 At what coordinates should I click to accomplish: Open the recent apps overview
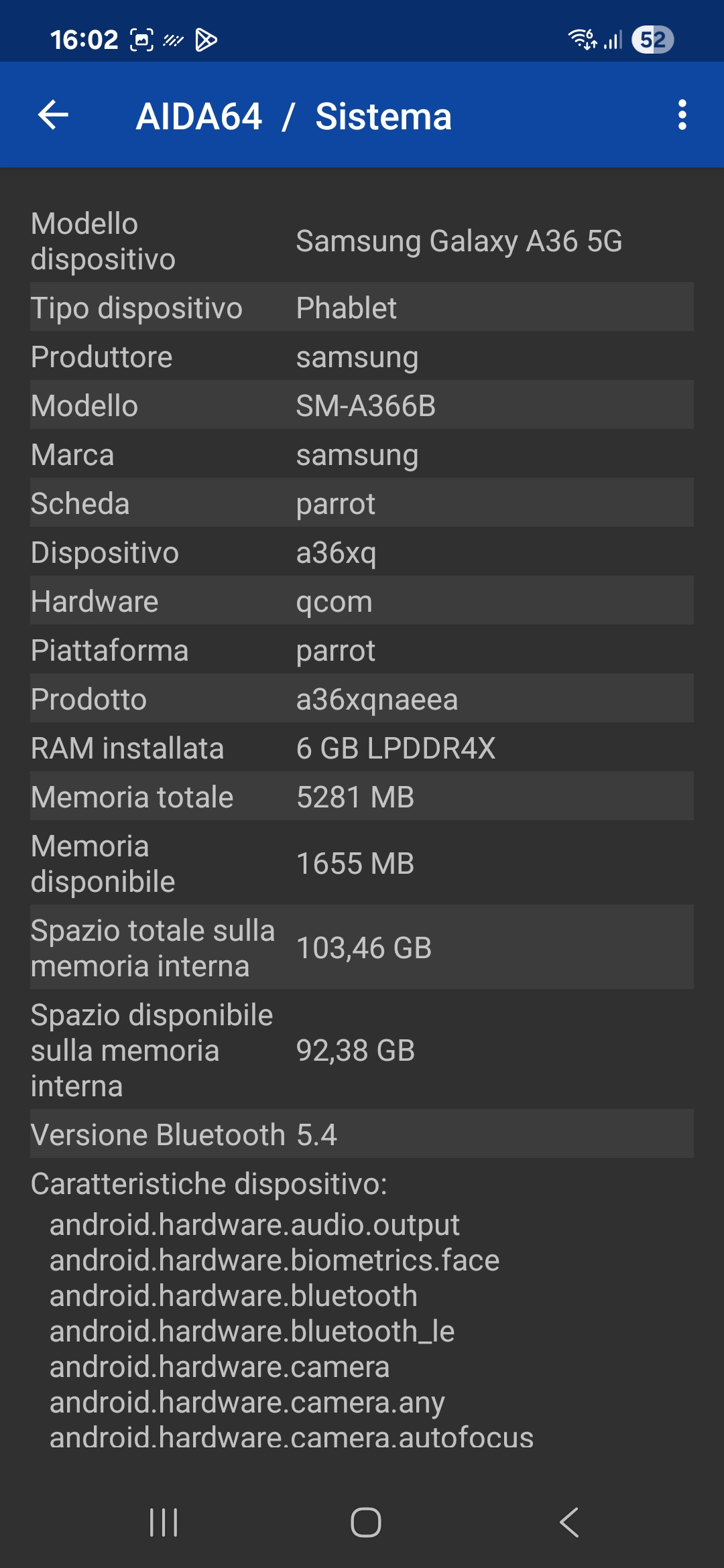164,1522
